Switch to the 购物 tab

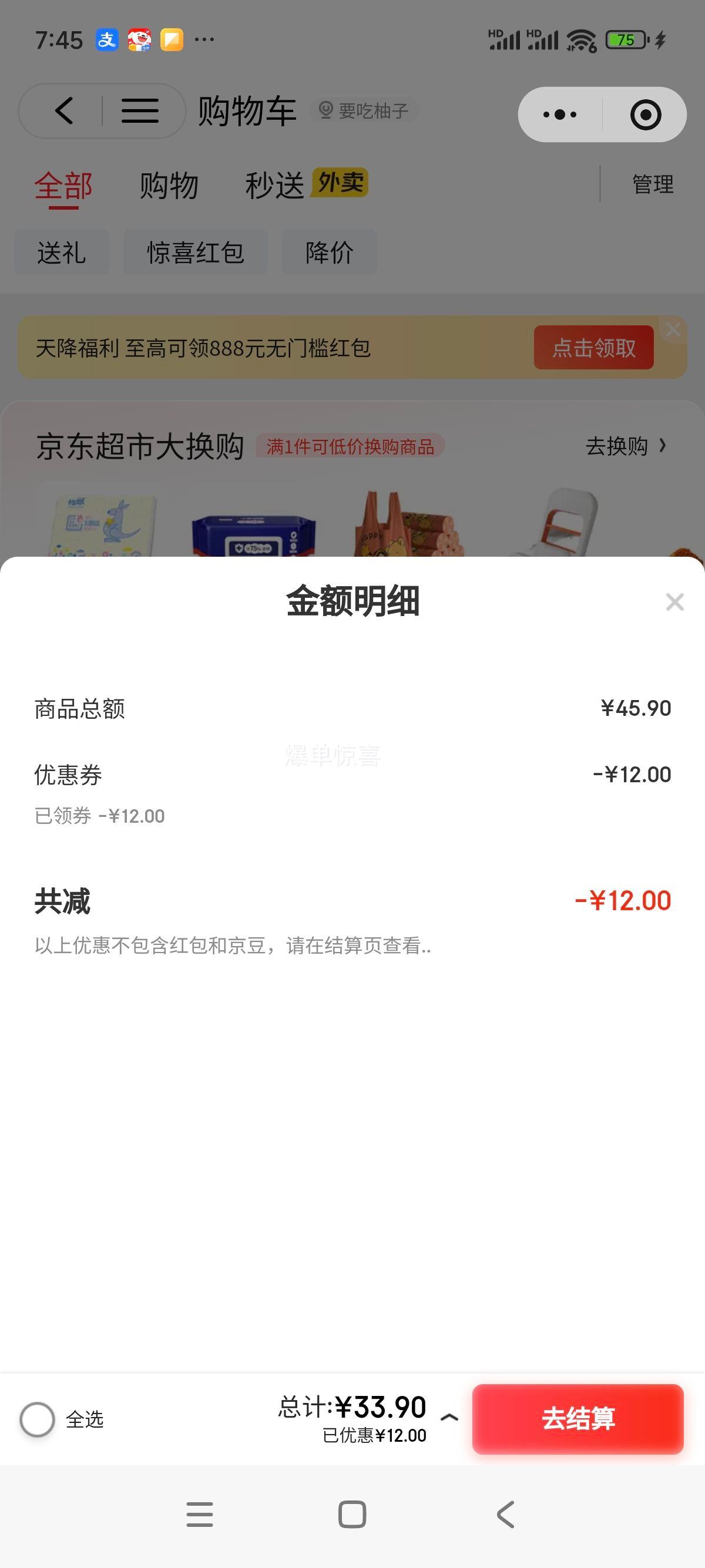tap(168, 183)
